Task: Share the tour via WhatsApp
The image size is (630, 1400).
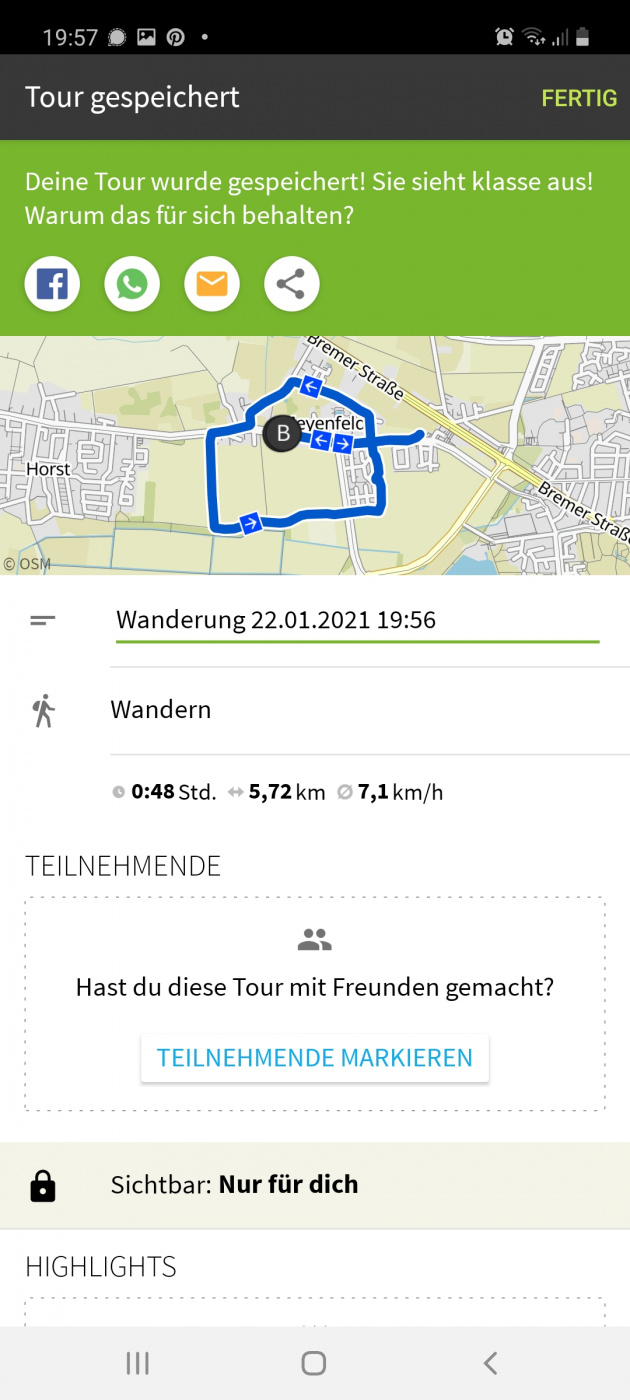Action: 132,285
